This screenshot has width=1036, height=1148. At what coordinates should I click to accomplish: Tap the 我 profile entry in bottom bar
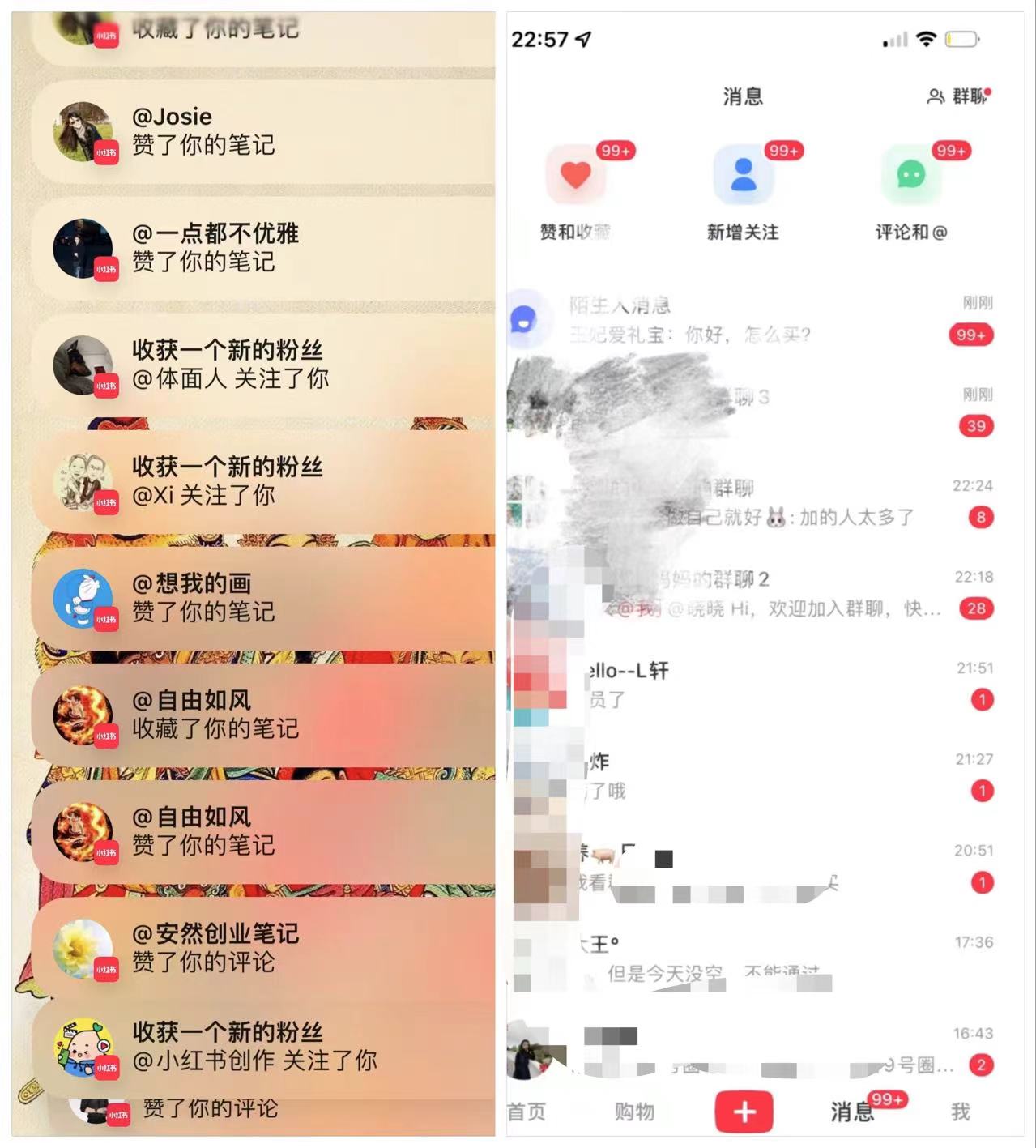[x=960, y=1112]
